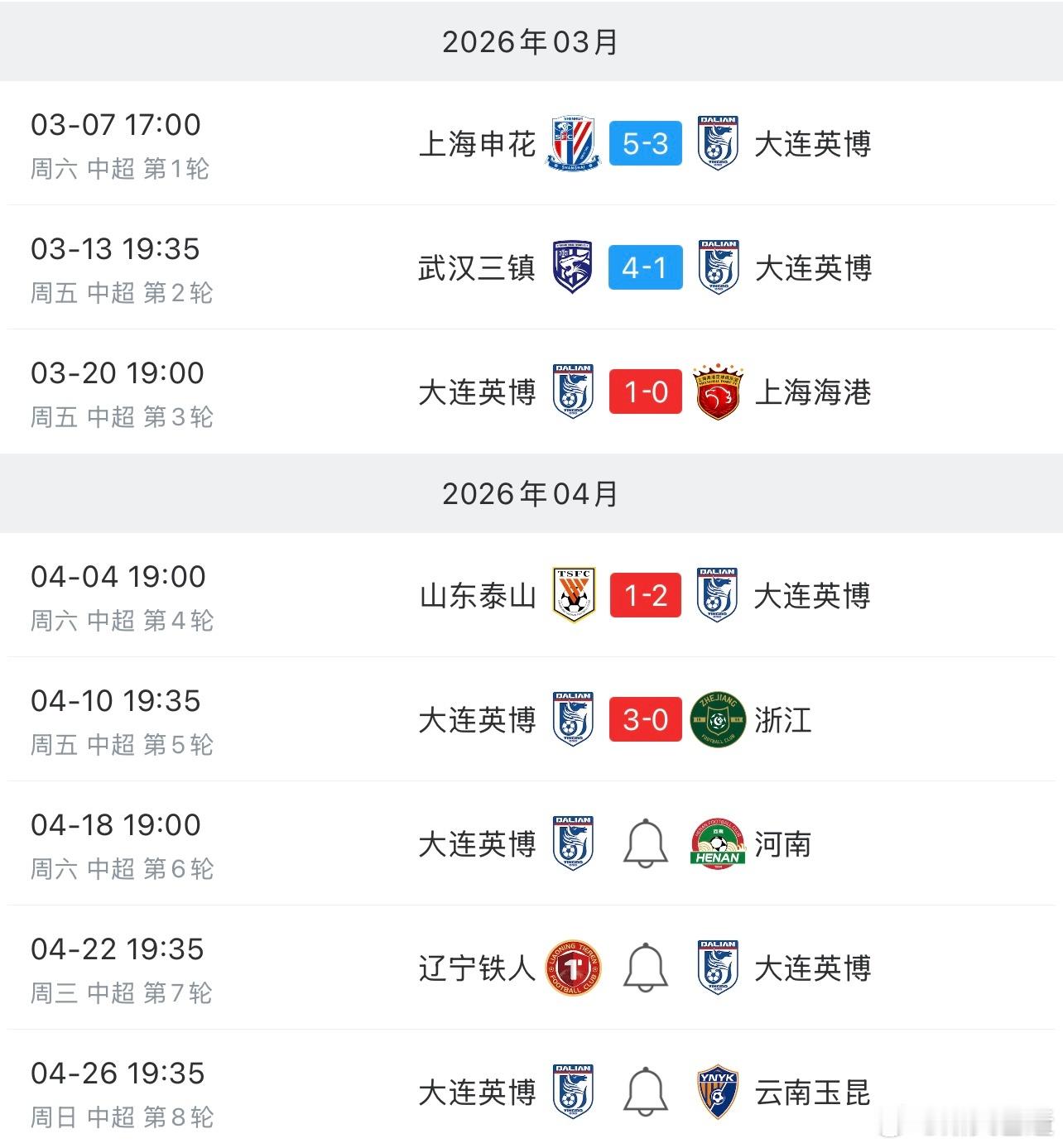Image resolution: width=1063 pixels, height=1148 pixels.
Task: Set a reminder bell for the Henan match
Action: point(645,844)
